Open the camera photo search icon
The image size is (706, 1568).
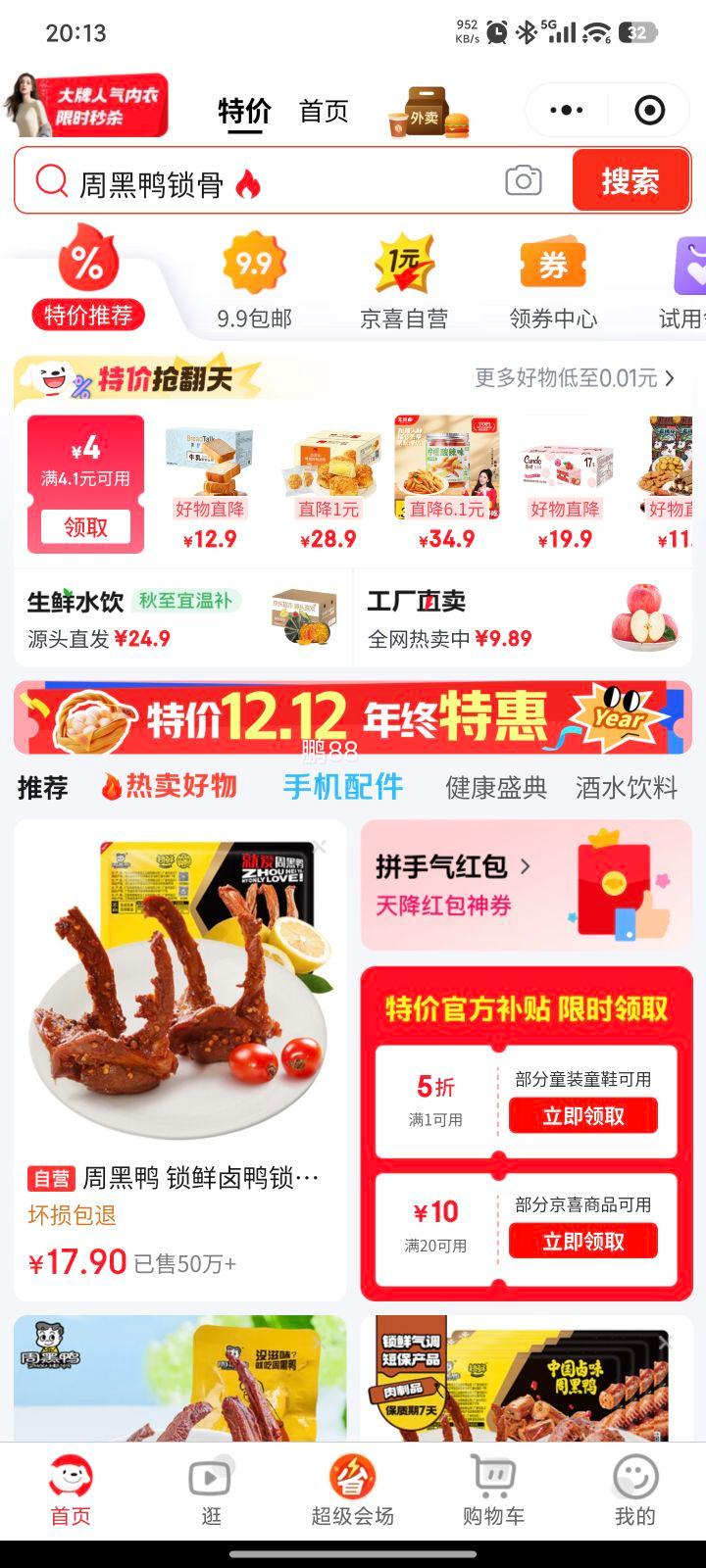pos(525,180)
